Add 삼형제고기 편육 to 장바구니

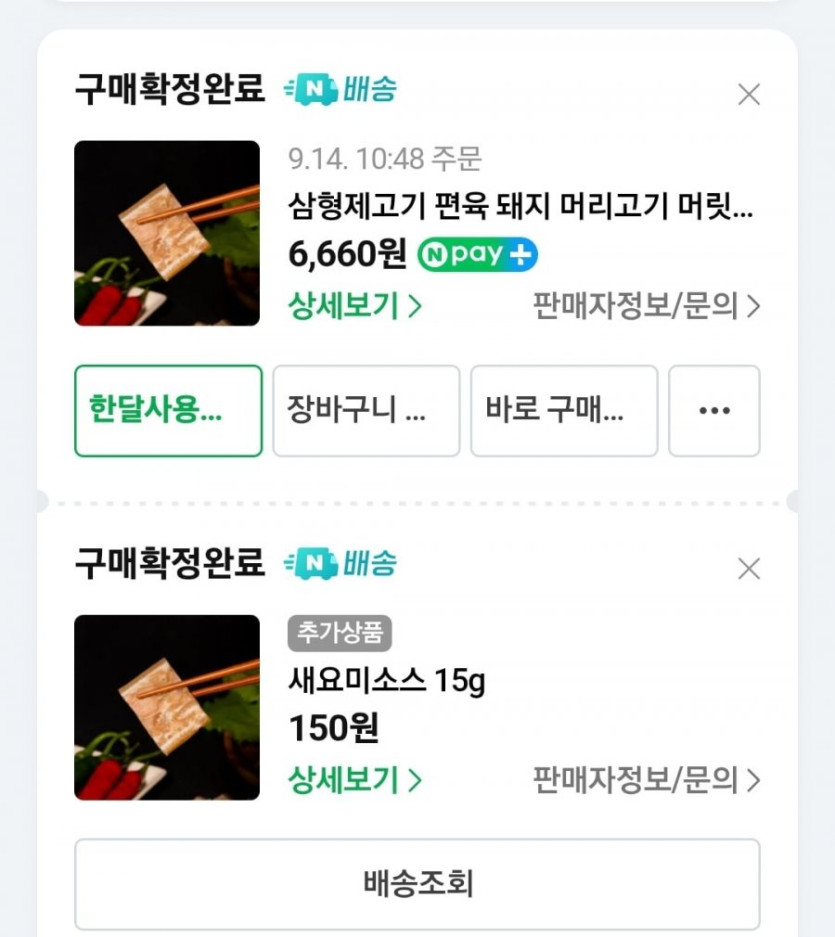tap(366, 411)
